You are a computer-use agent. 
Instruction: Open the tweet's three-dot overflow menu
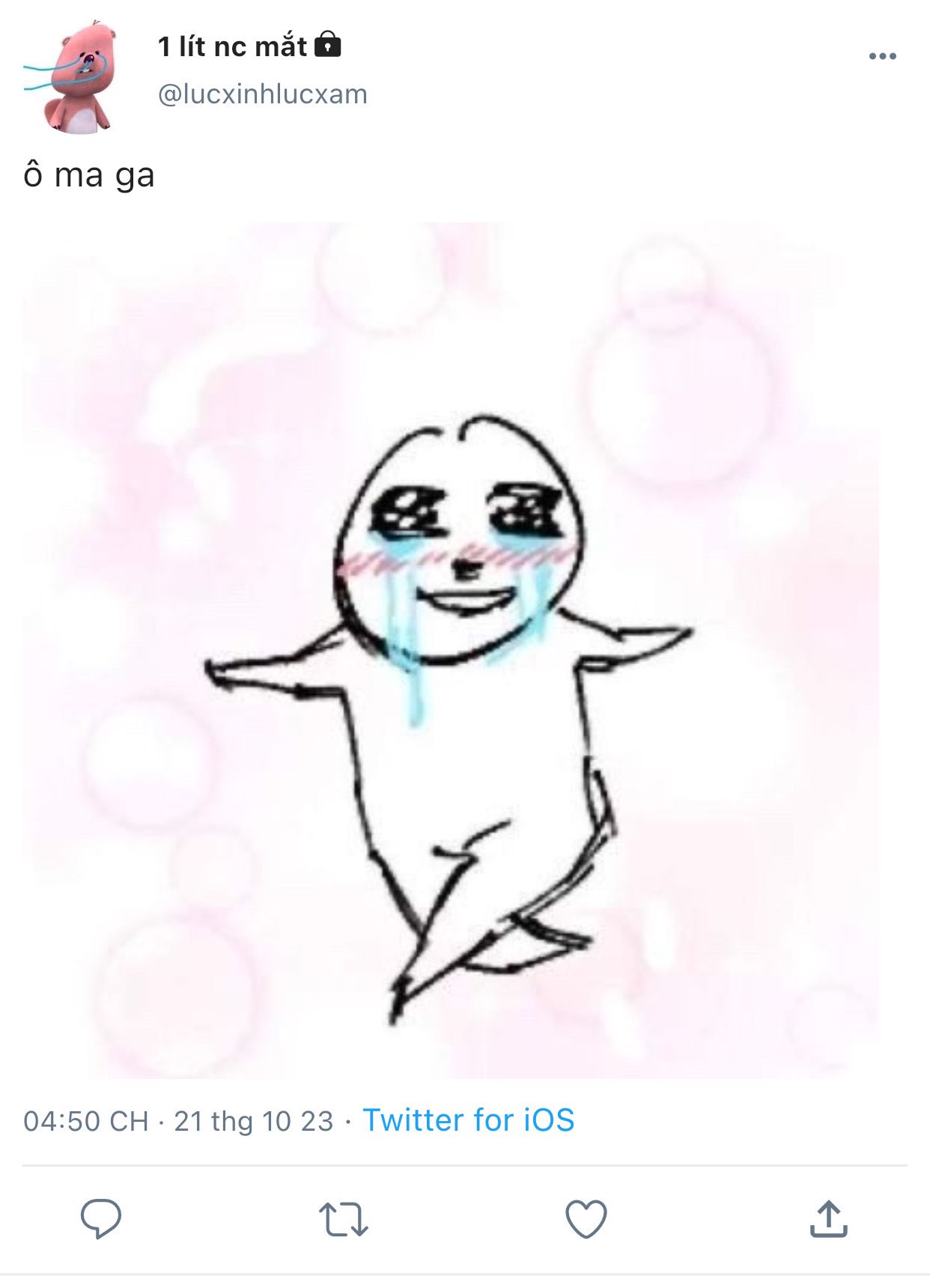click(x=882, y=56)
